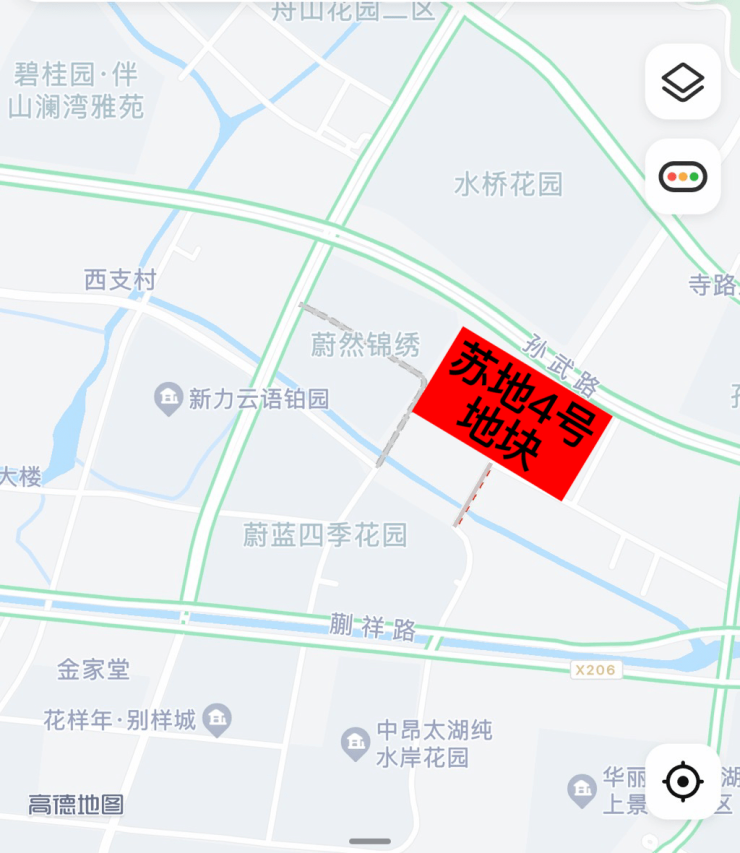Center map on current location
The width and height of the screenshot is (740, 853).
coord(683,781)
